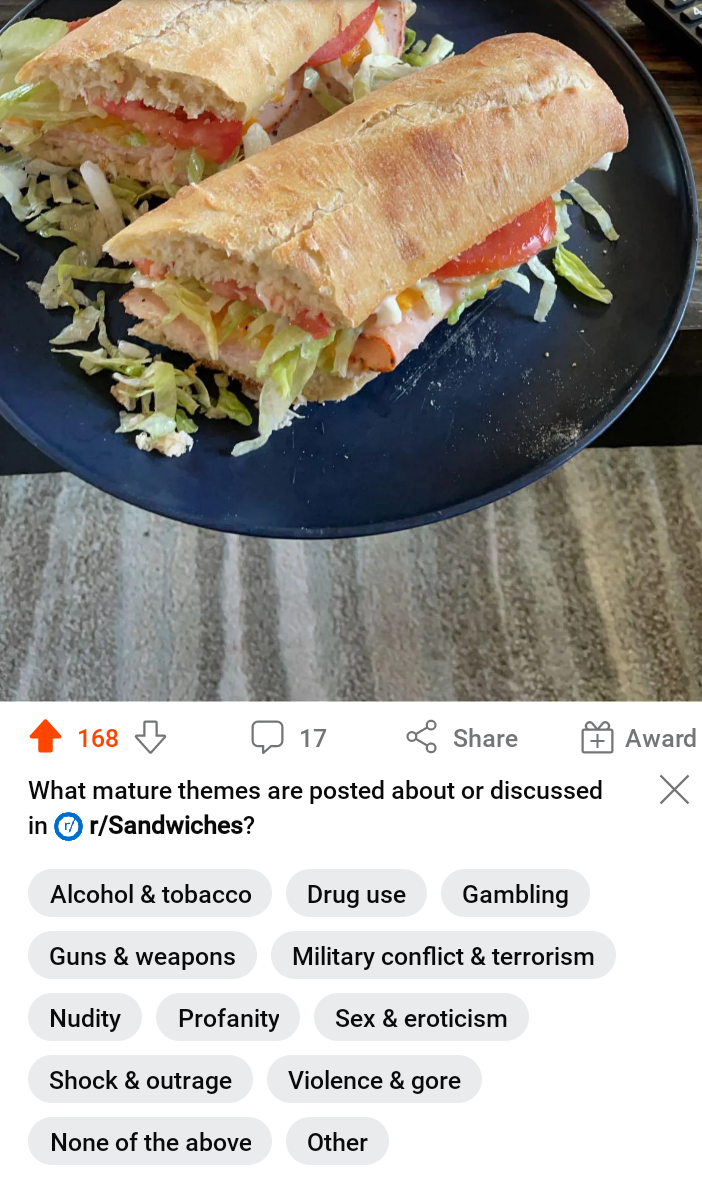The image size is (702, 1185).
Task: Open the 17 comments
Action: [x=289, y=738]
